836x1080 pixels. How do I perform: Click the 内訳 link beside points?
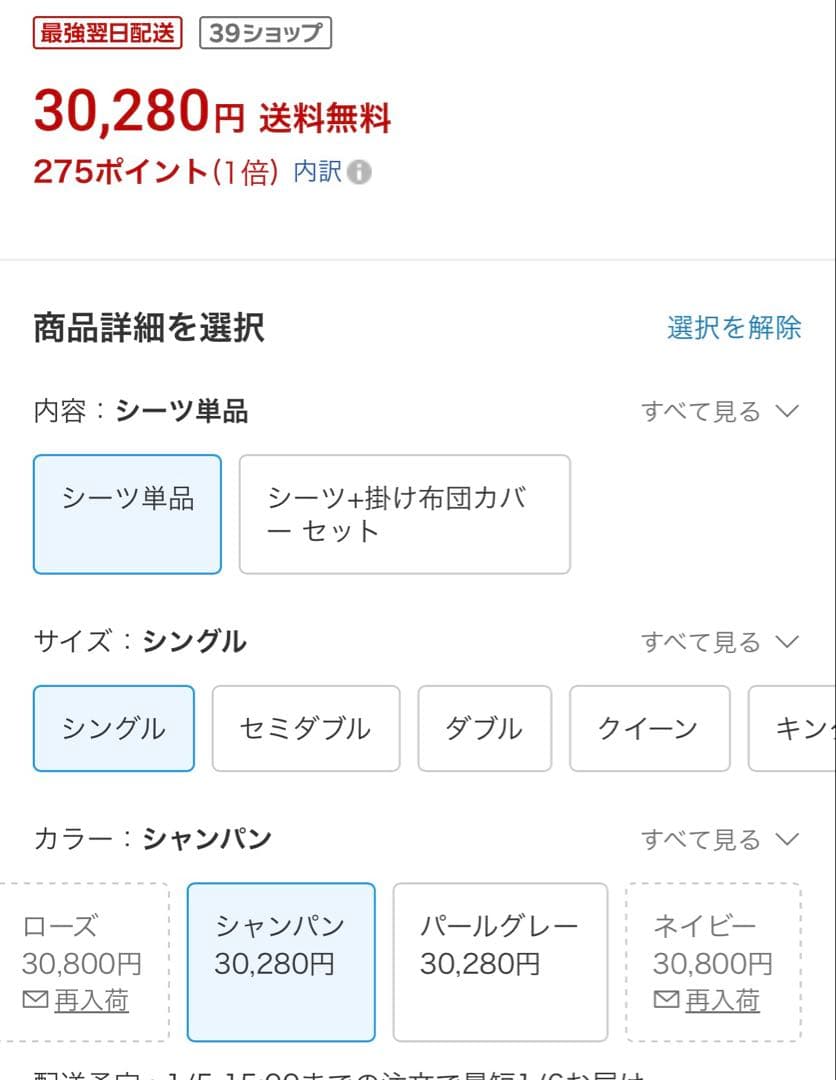[318, 171]
